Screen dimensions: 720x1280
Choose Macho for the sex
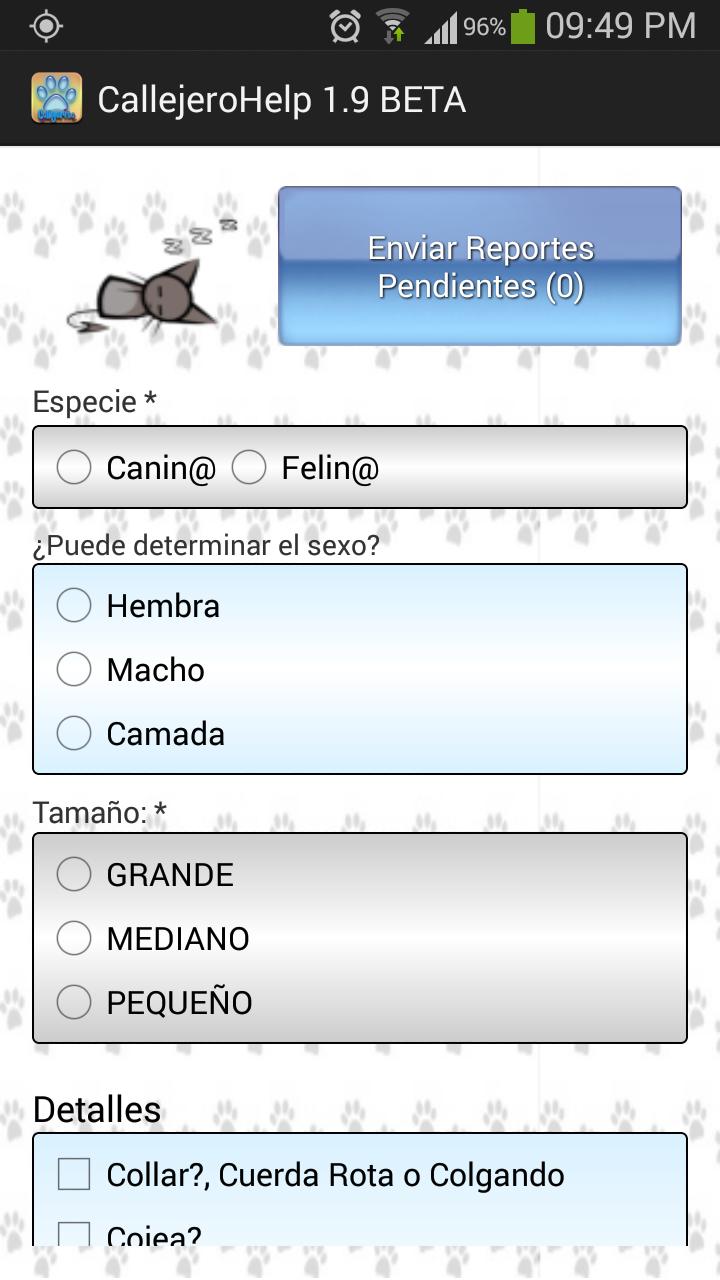[x=74, y=669]
